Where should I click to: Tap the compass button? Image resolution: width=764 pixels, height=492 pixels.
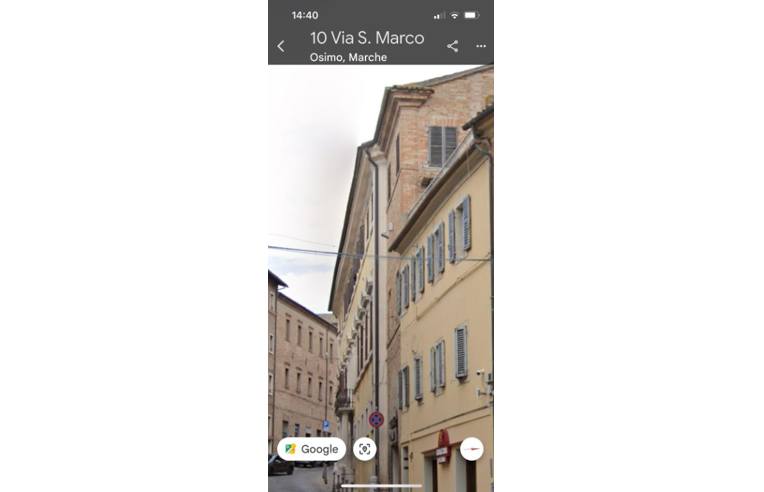click(x=472, y=449)
